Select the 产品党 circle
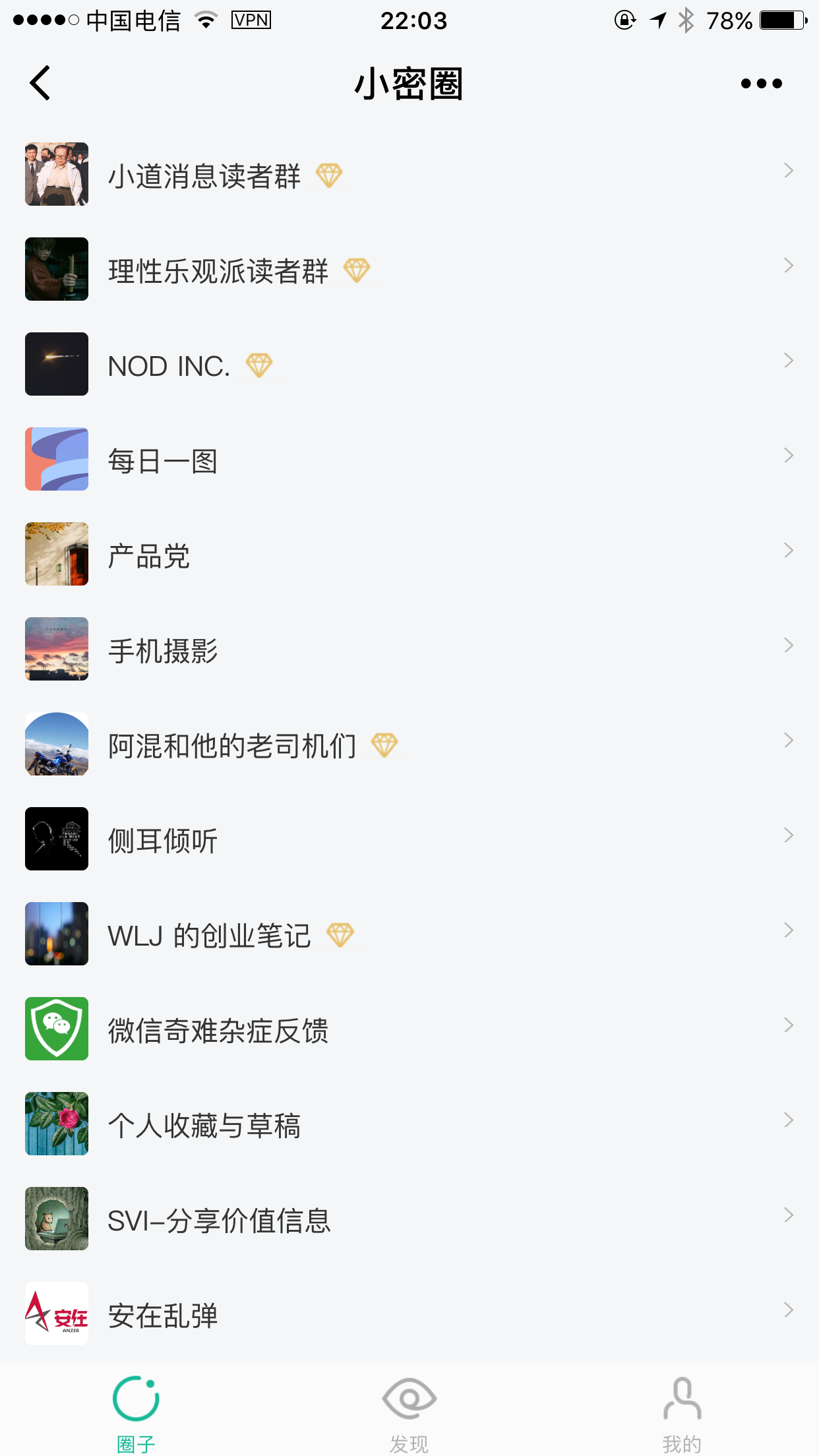Image resolution: width=819 pixels, height=1456 pixels. click(149, 555)
